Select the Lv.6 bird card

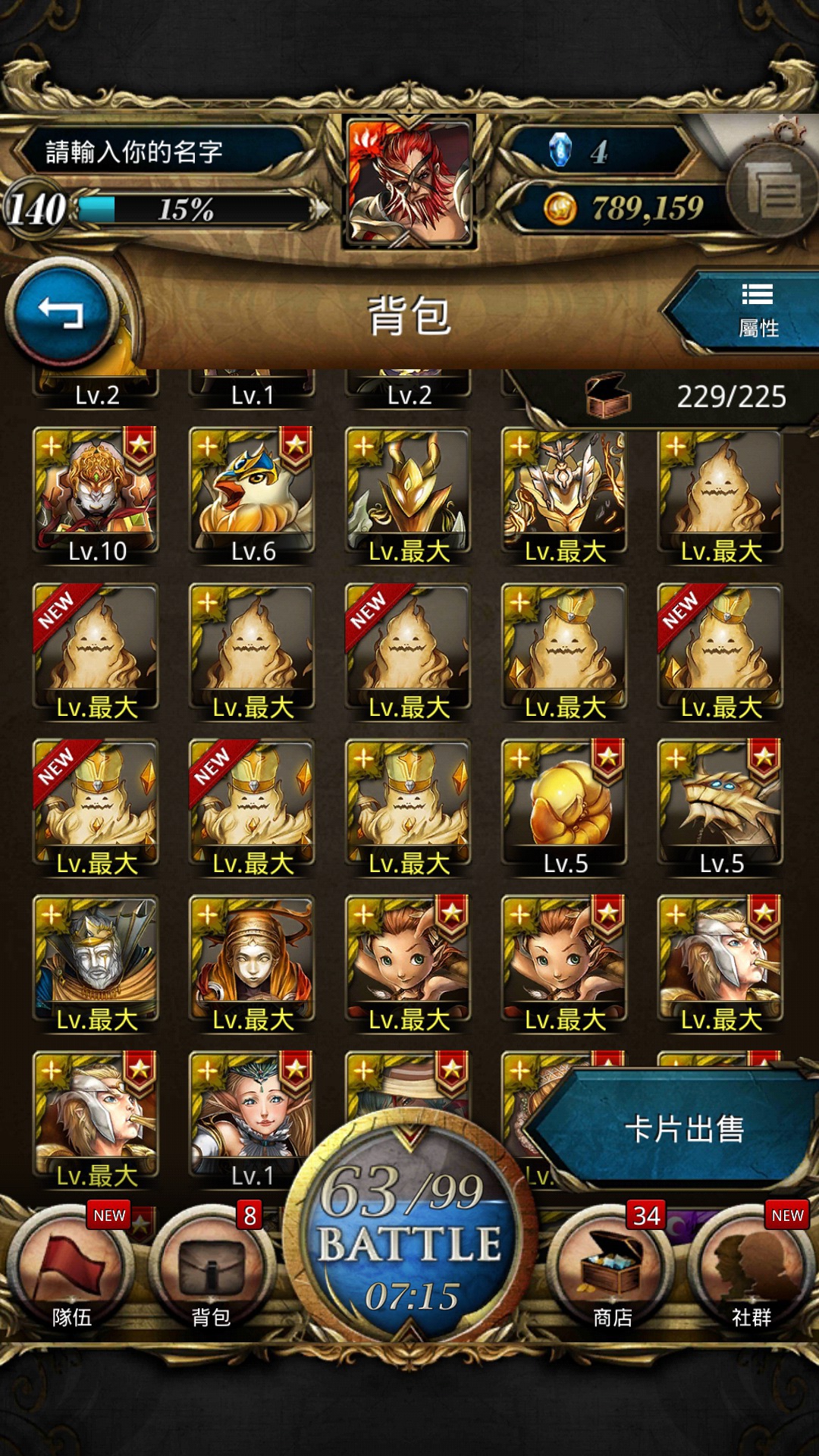click(252, 494)
